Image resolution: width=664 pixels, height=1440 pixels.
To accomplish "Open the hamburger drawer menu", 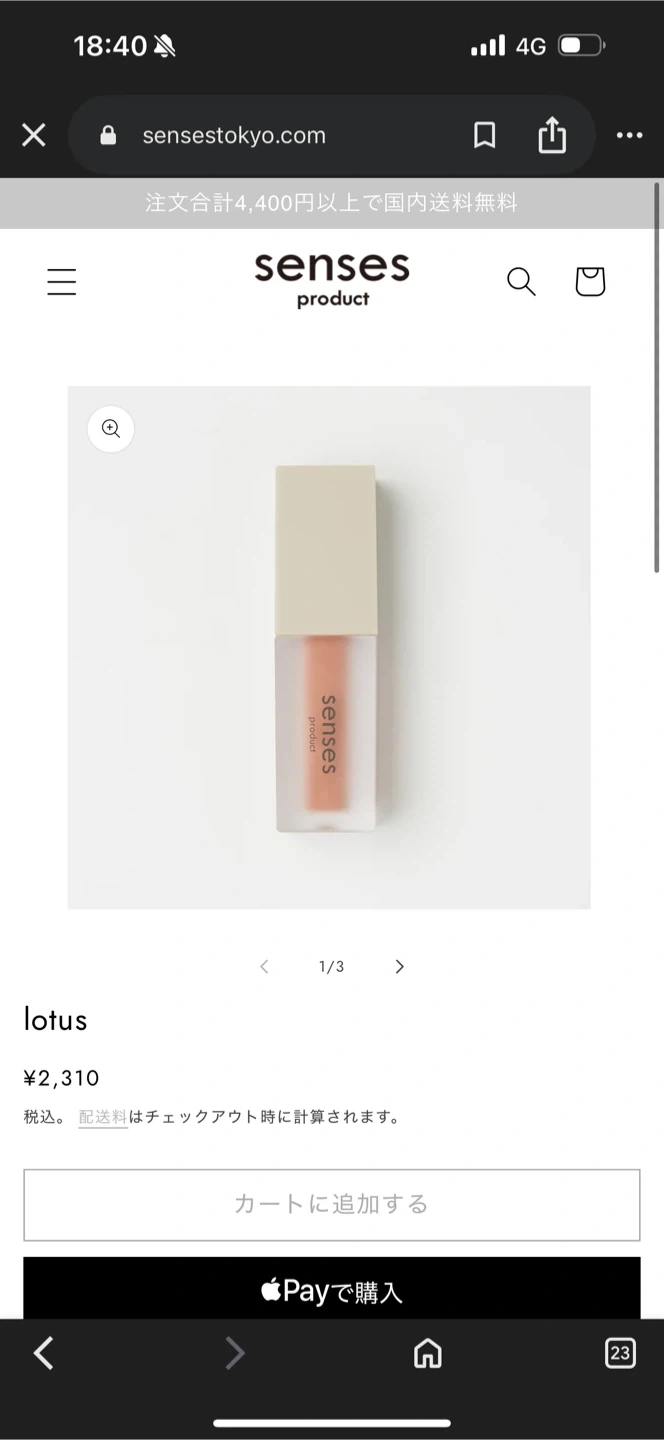I will 62,282.
